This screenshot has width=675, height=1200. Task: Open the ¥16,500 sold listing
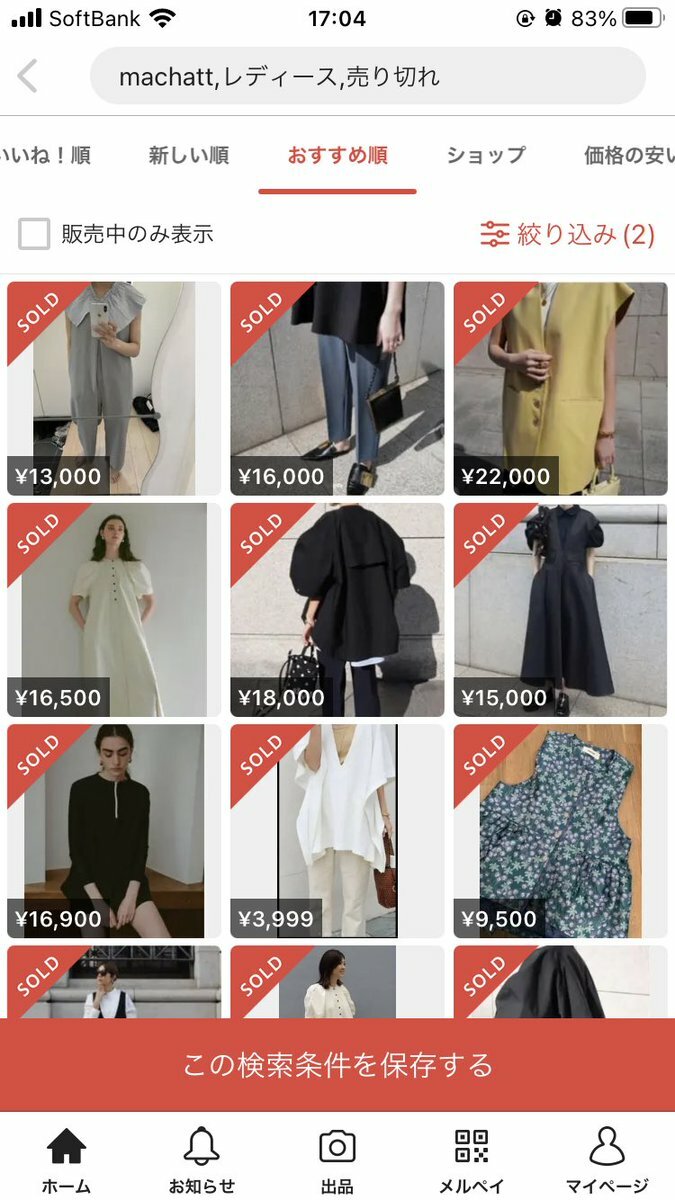click(x=114, y=609)
